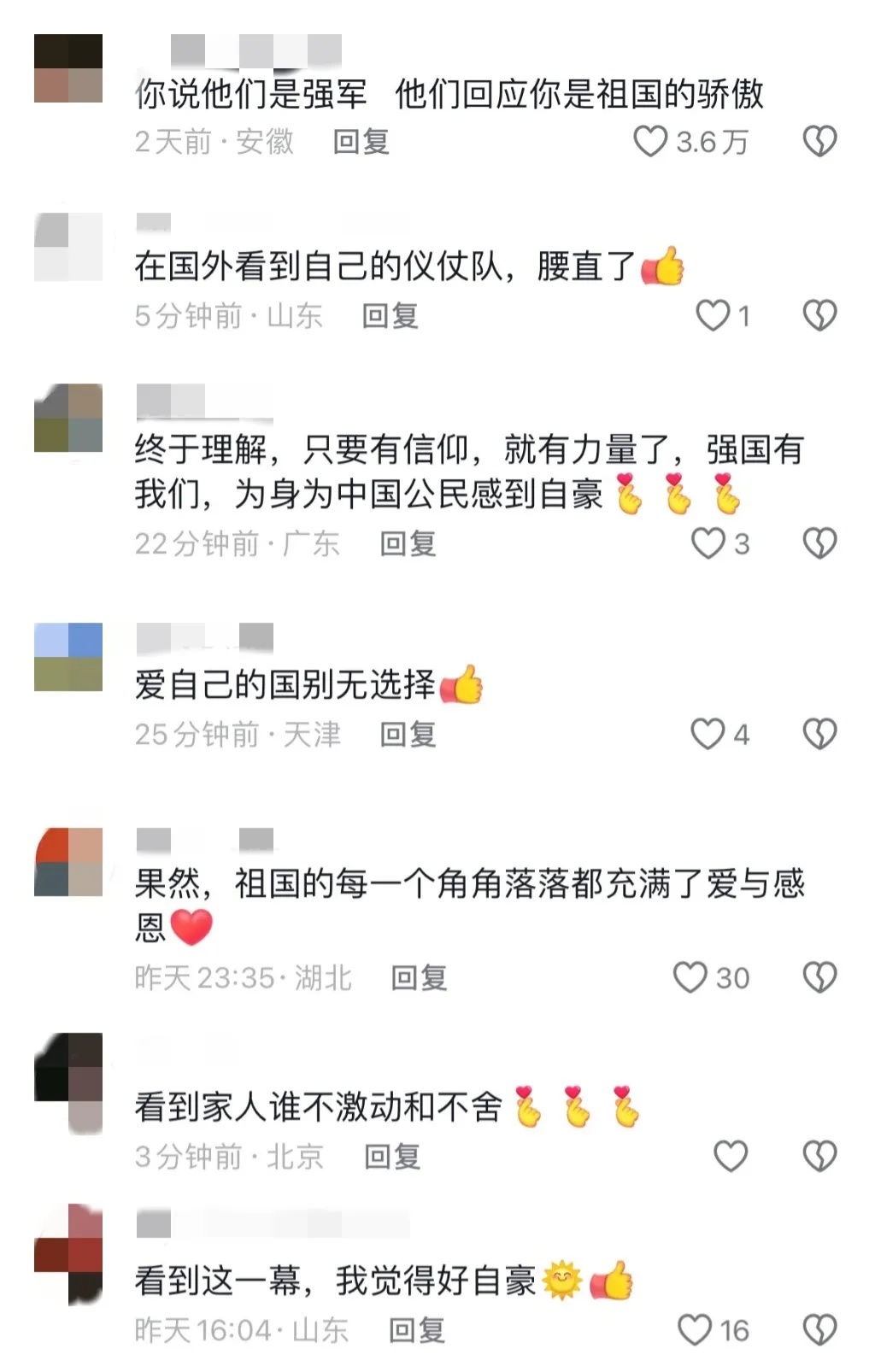Screen dimensions: 875x1372
Task: Reply to the 22分钟前 广东 comment
Action: point(408,543)
